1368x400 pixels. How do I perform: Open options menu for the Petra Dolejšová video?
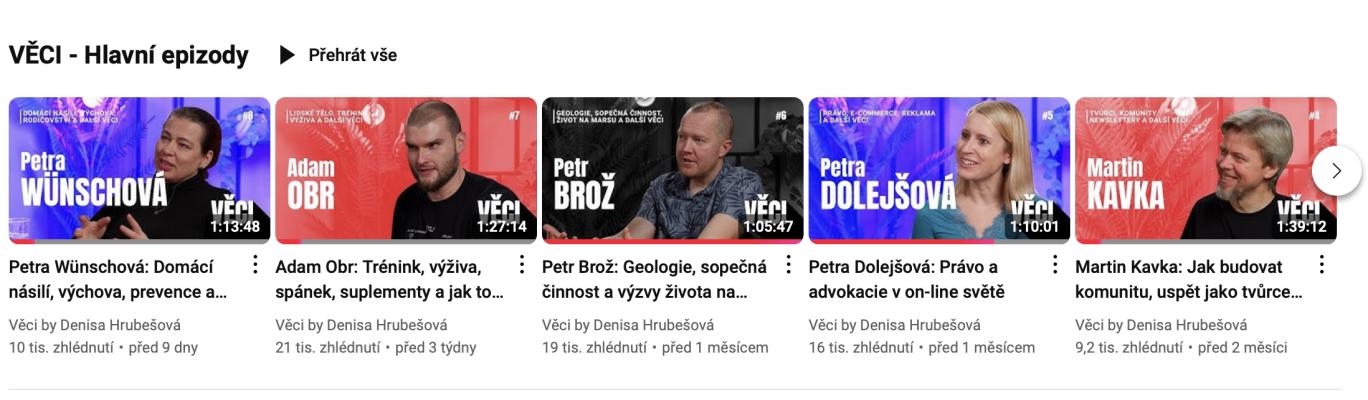coord(1054,265)
